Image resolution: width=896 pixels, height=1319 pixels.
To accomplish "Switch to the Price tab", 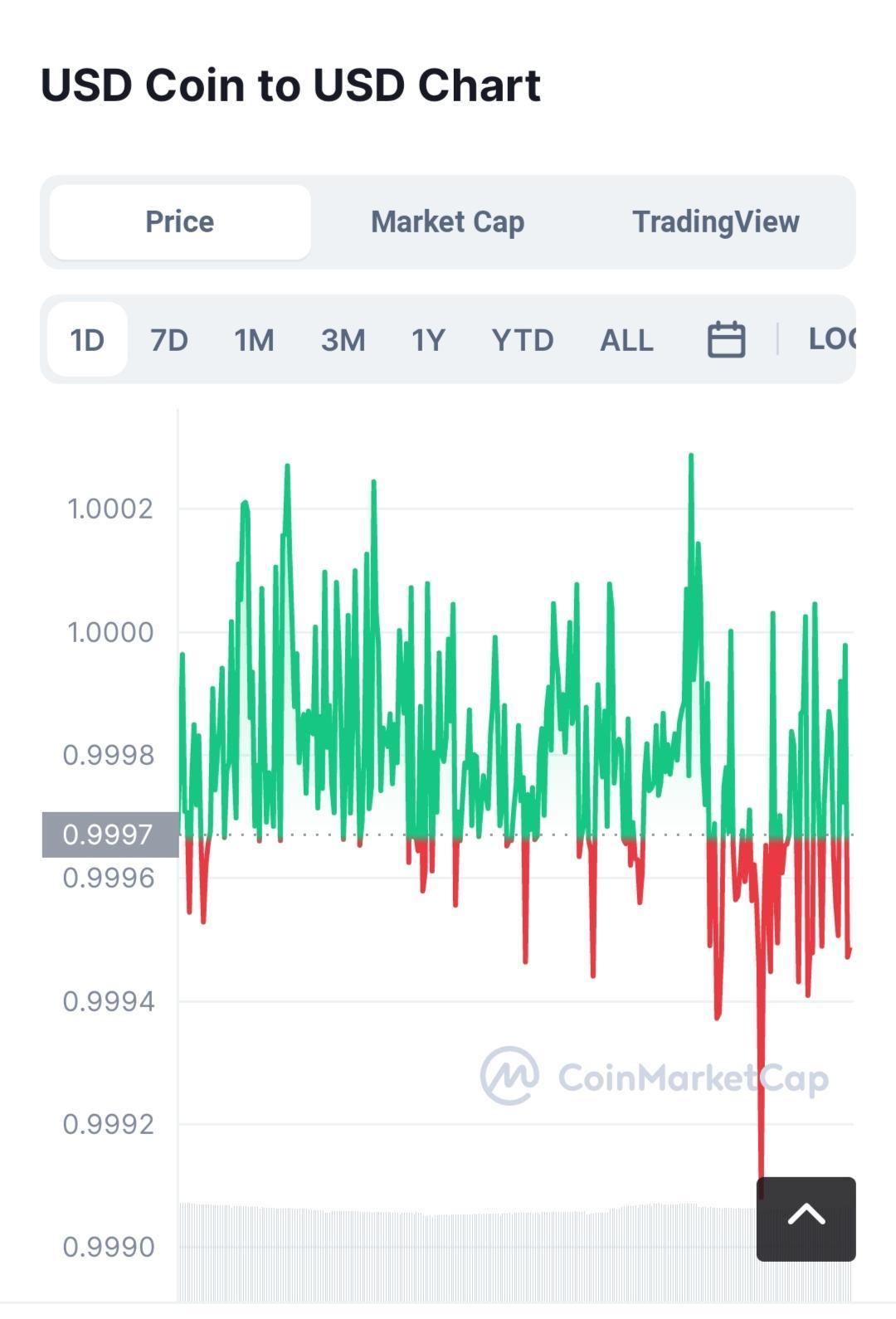I will (180, 222).
